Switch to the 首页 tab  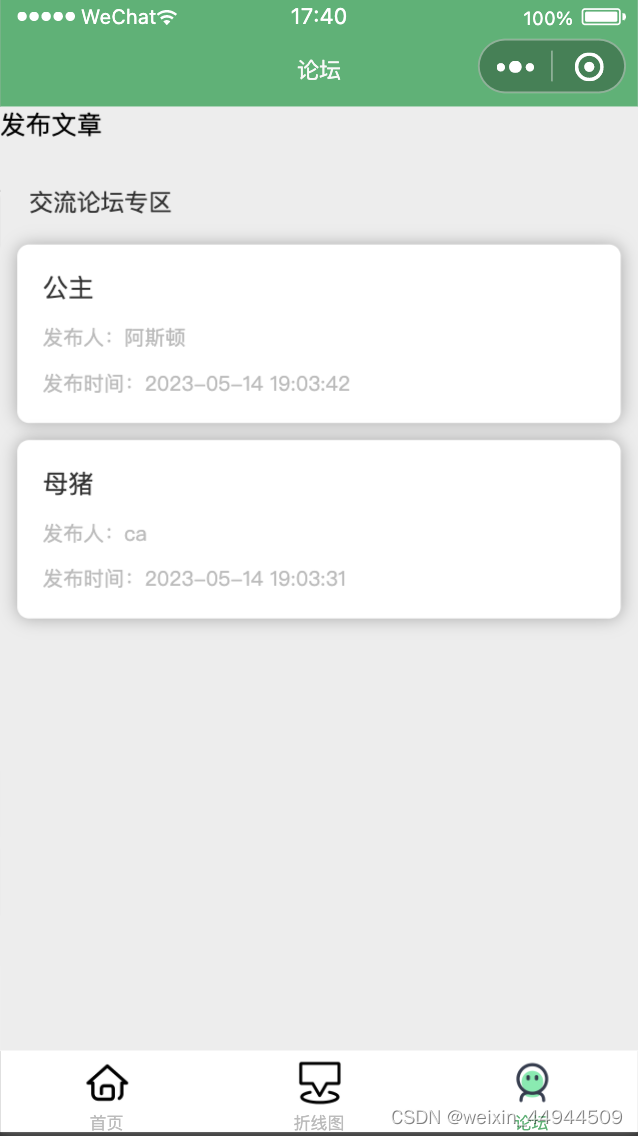coord(107,1094)
